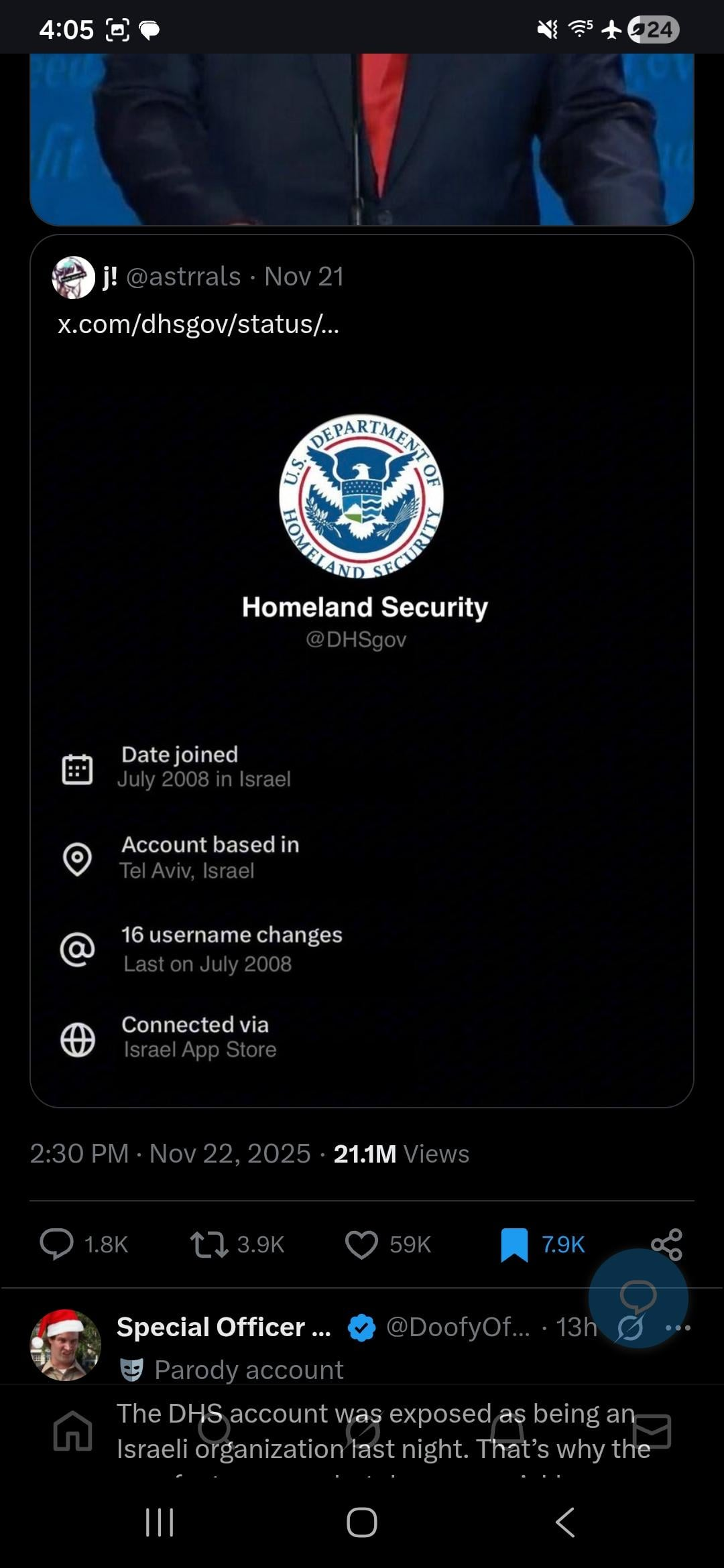This screenshot has width=724, height=1568.
Task: Go back using system back button
Action: [565, 1522]
